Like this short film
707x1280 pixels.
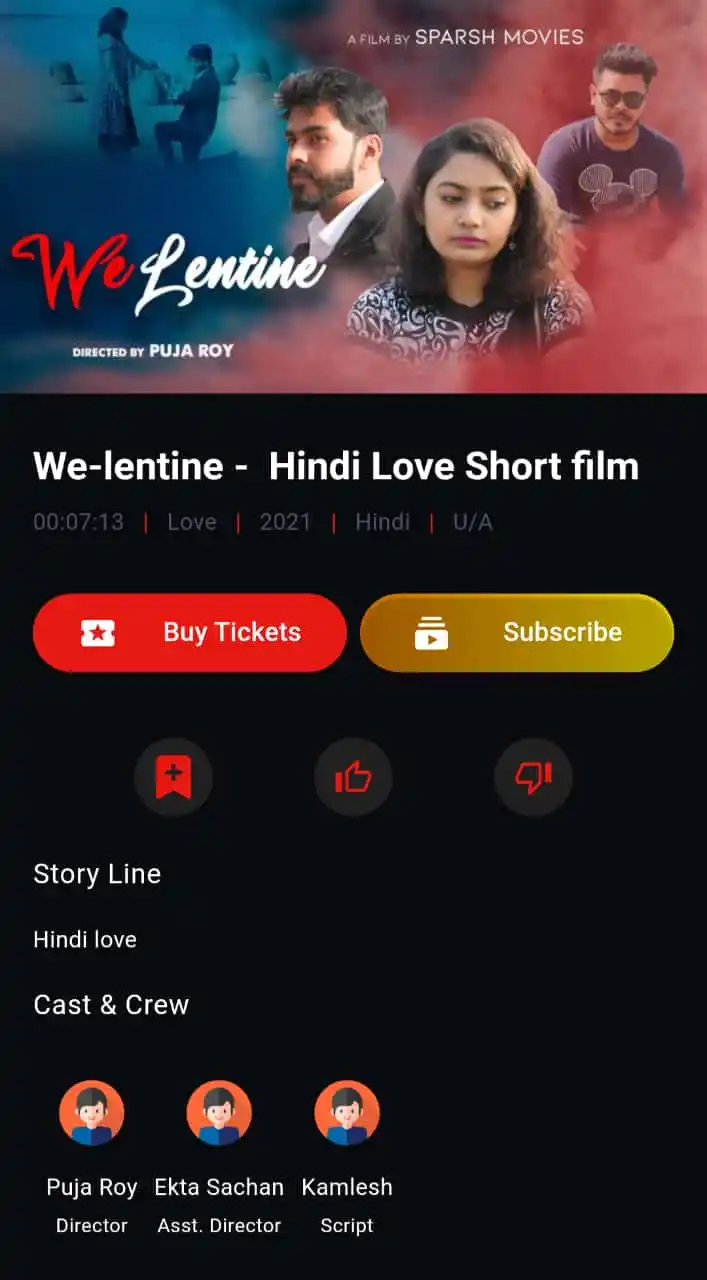(353, 777)
